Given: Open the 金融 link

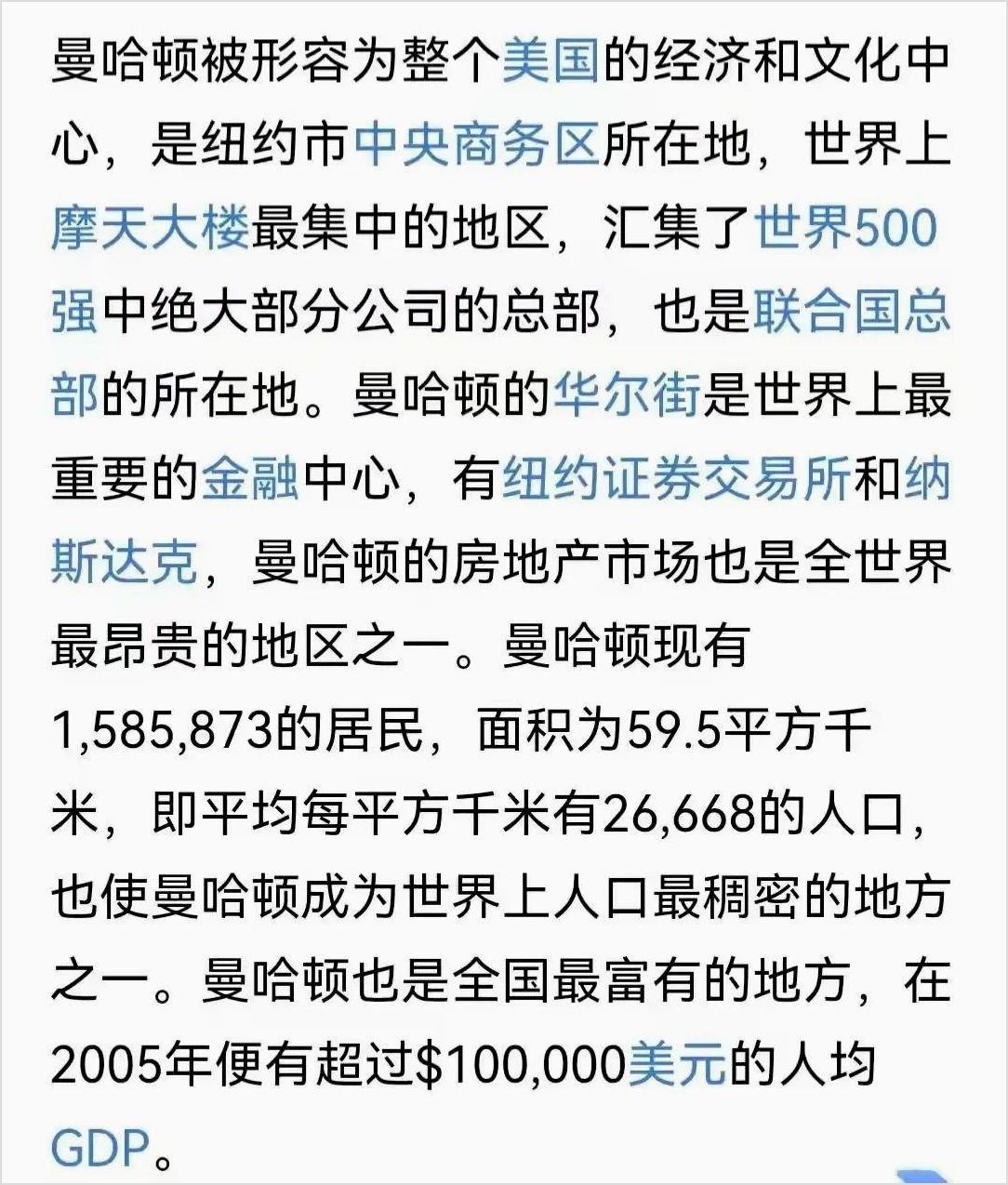Looking at the screenshot, I should point(250,479).
